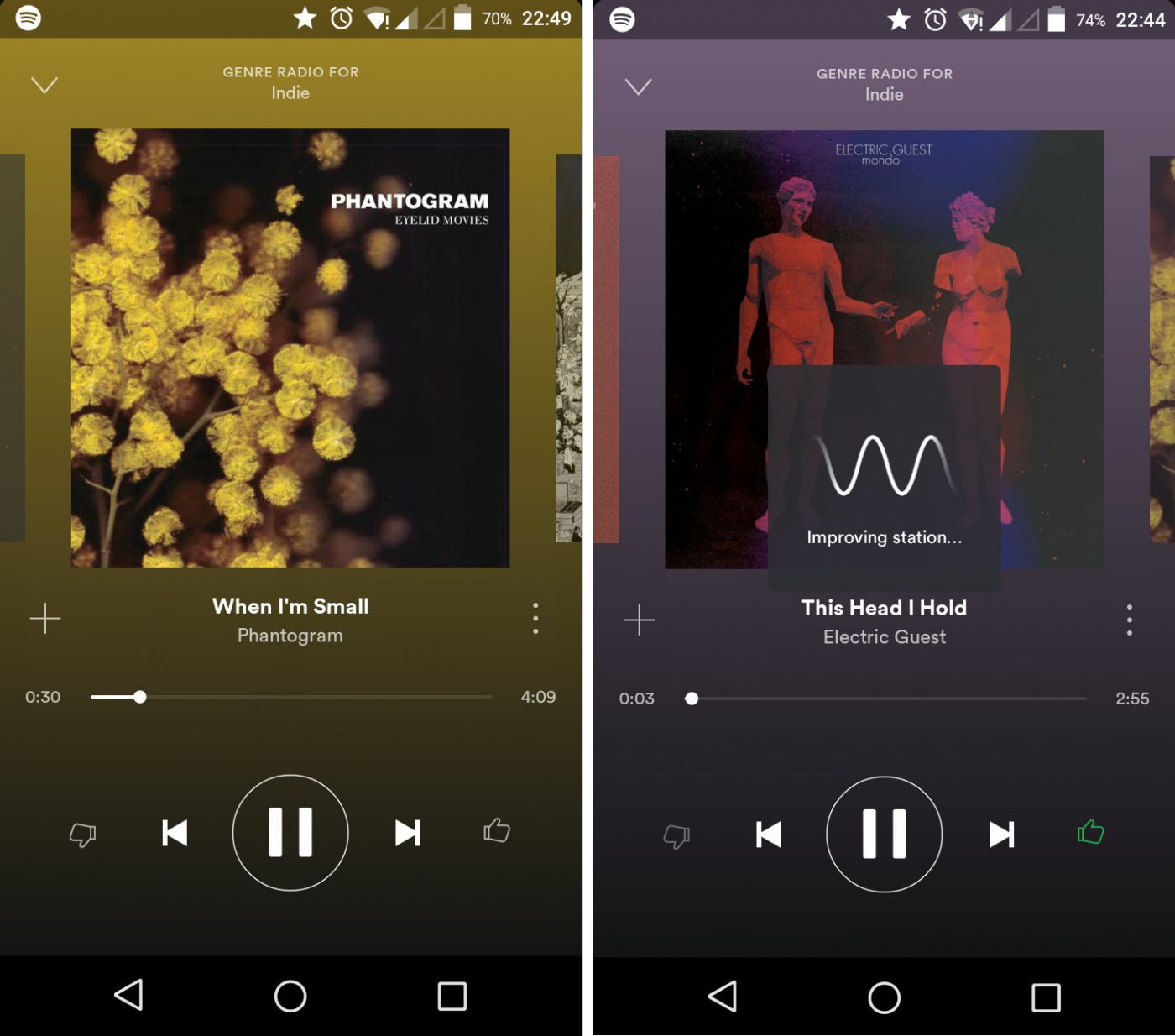Add When I'm Small to your library
The width and height of the screenshot is (1175, 1036).
pyautogui.click(x=45, y=619)
